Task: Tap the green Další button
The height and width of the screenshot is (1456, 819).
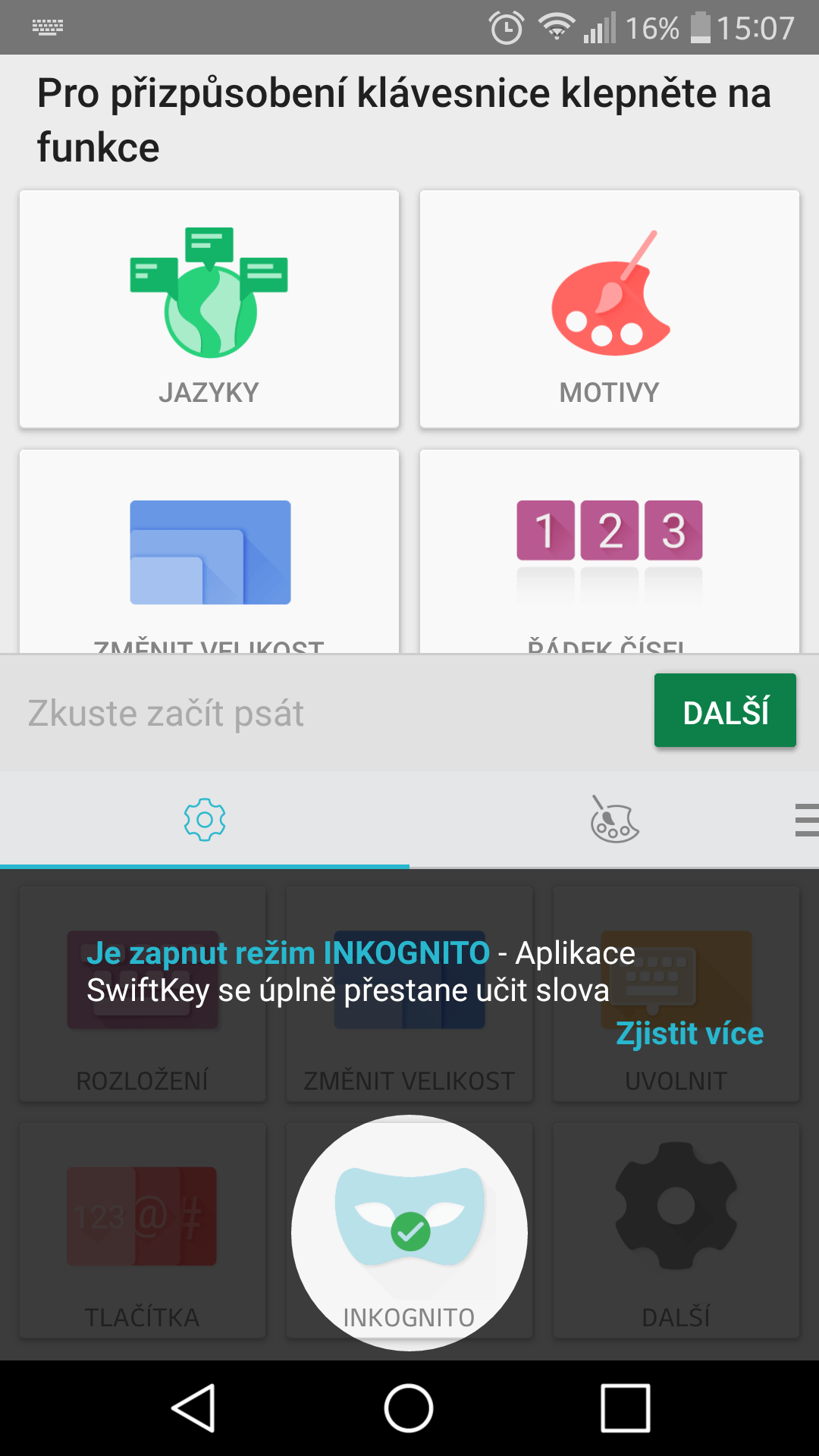Action: tap(725, 711)
